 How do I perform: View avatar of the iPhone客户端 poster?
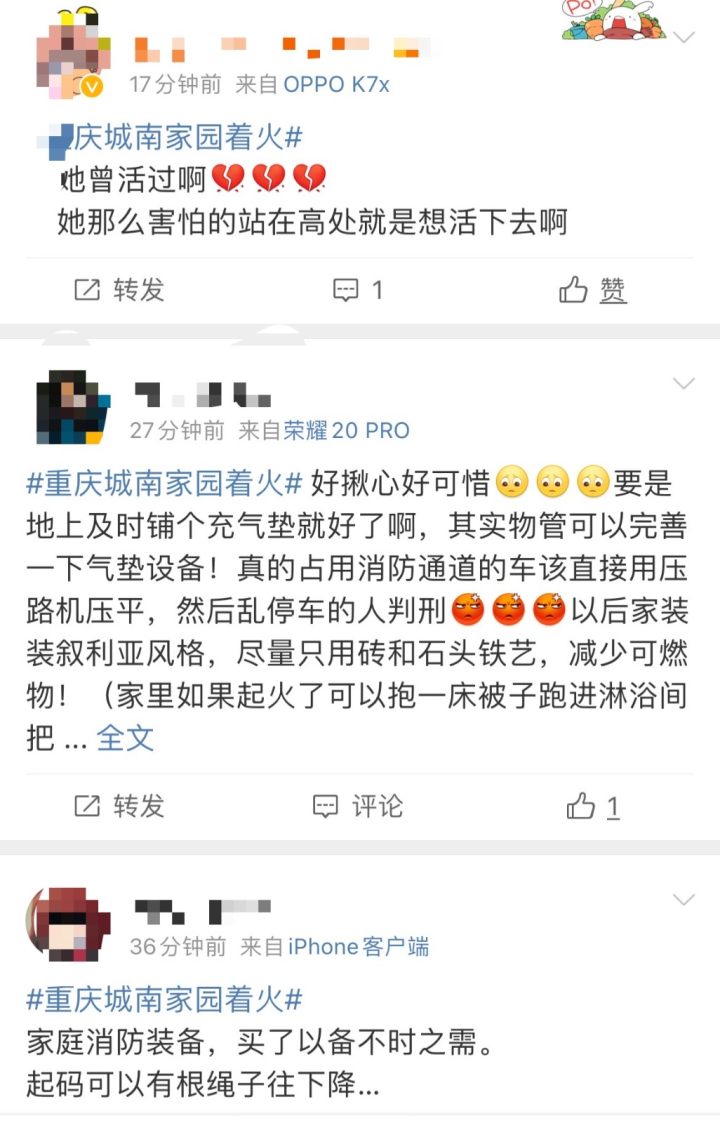(67, 923)
